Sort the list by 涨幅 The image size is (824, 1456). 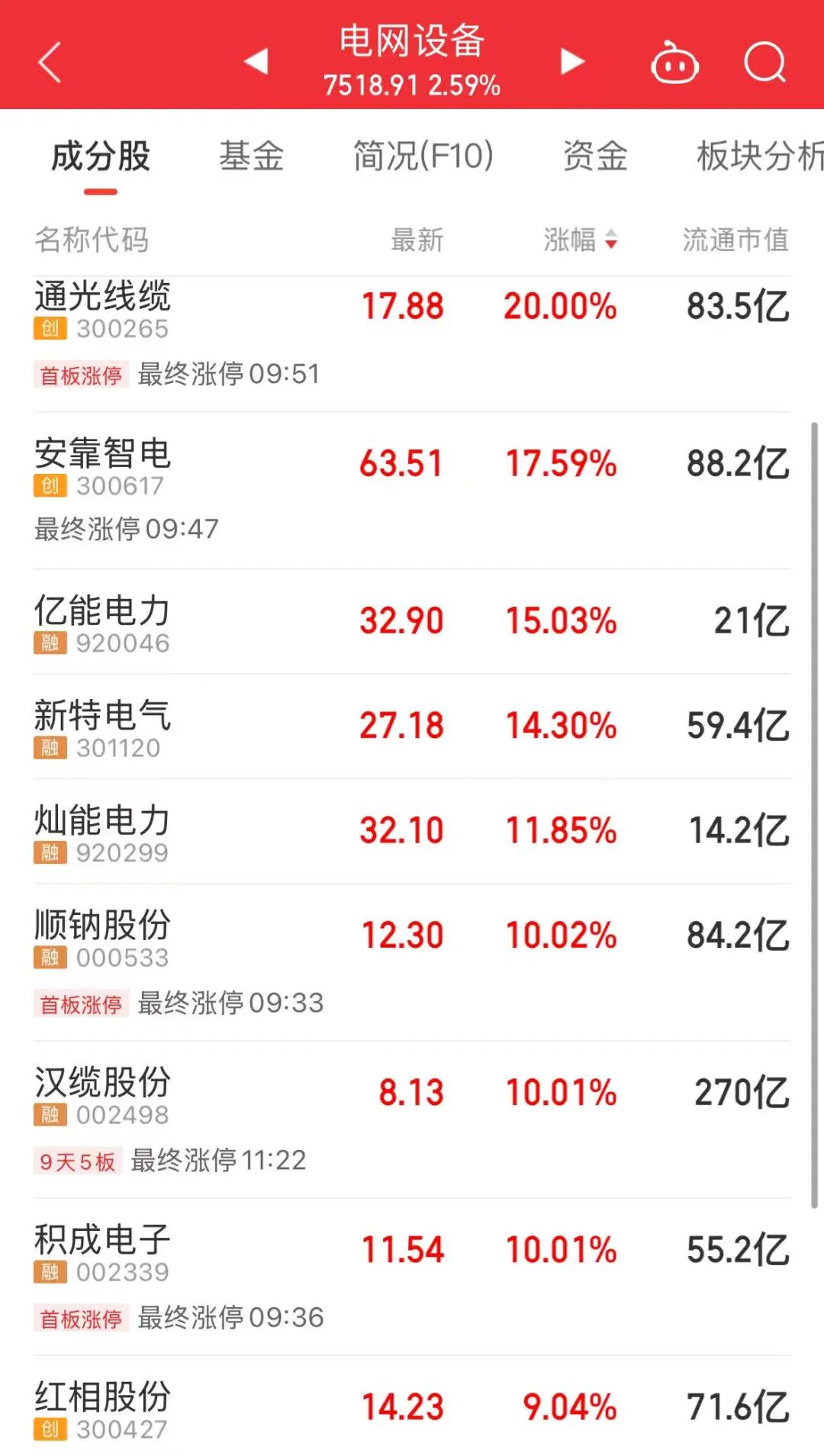[580, 240]
